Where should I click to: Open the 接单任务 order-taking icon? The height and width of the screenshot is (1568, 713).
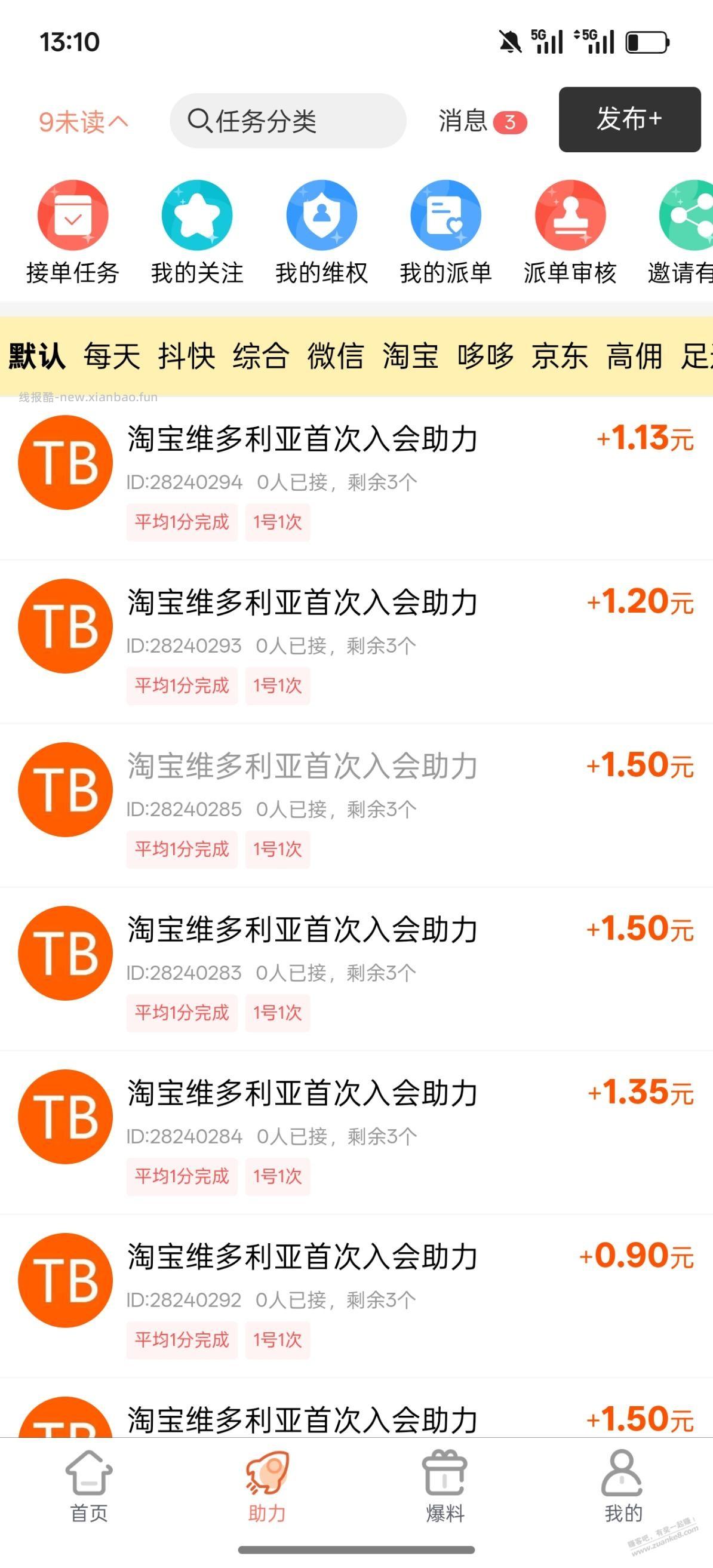72,215
